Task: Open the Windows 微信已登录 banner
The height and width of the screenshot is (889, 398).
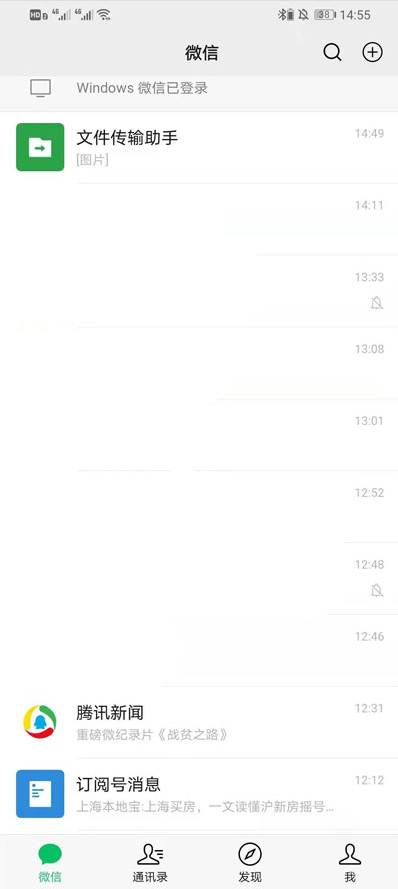Action: click(x=199, y=88)
